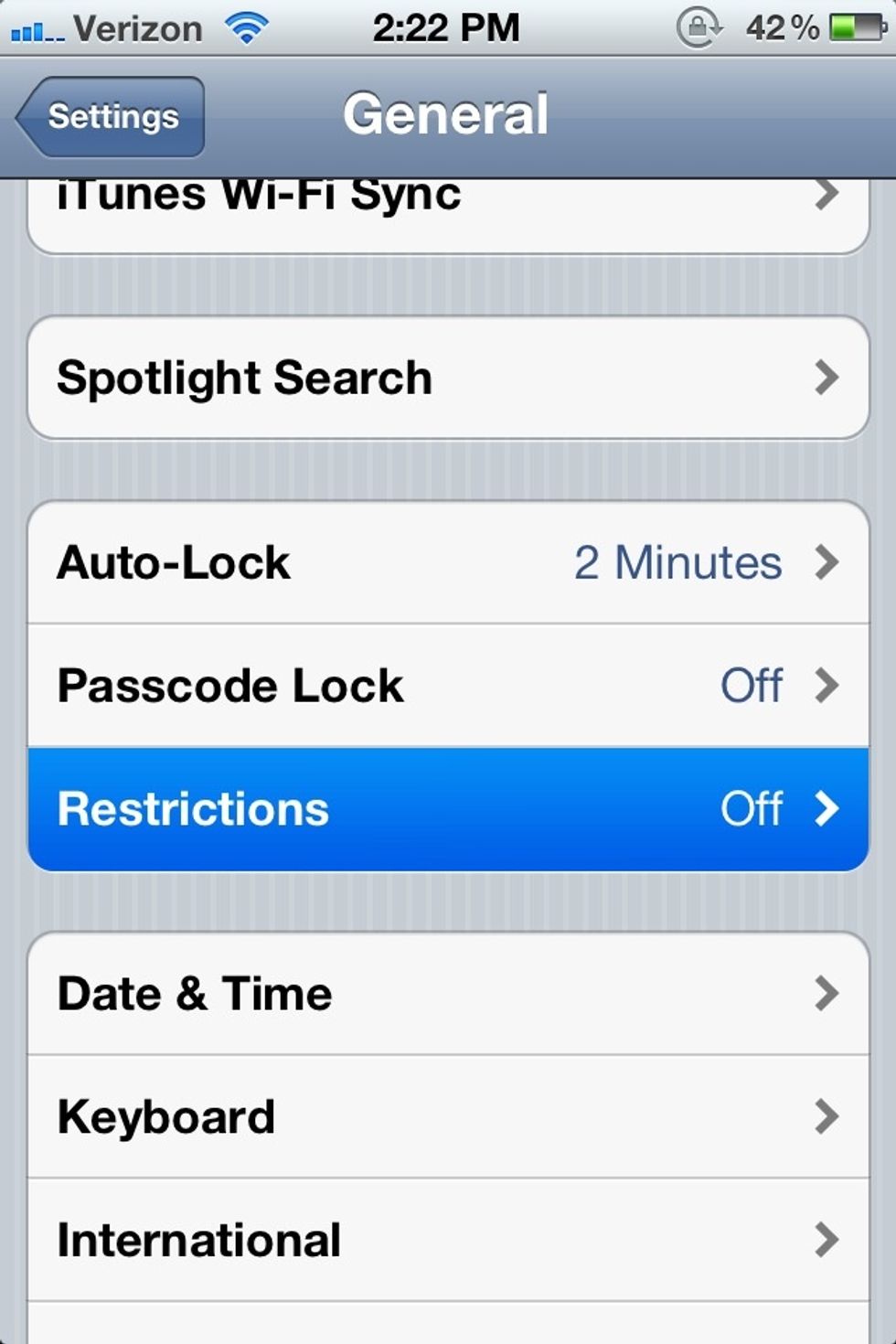Tap the clock showing 2:22 PM

[x=445, y=27]
